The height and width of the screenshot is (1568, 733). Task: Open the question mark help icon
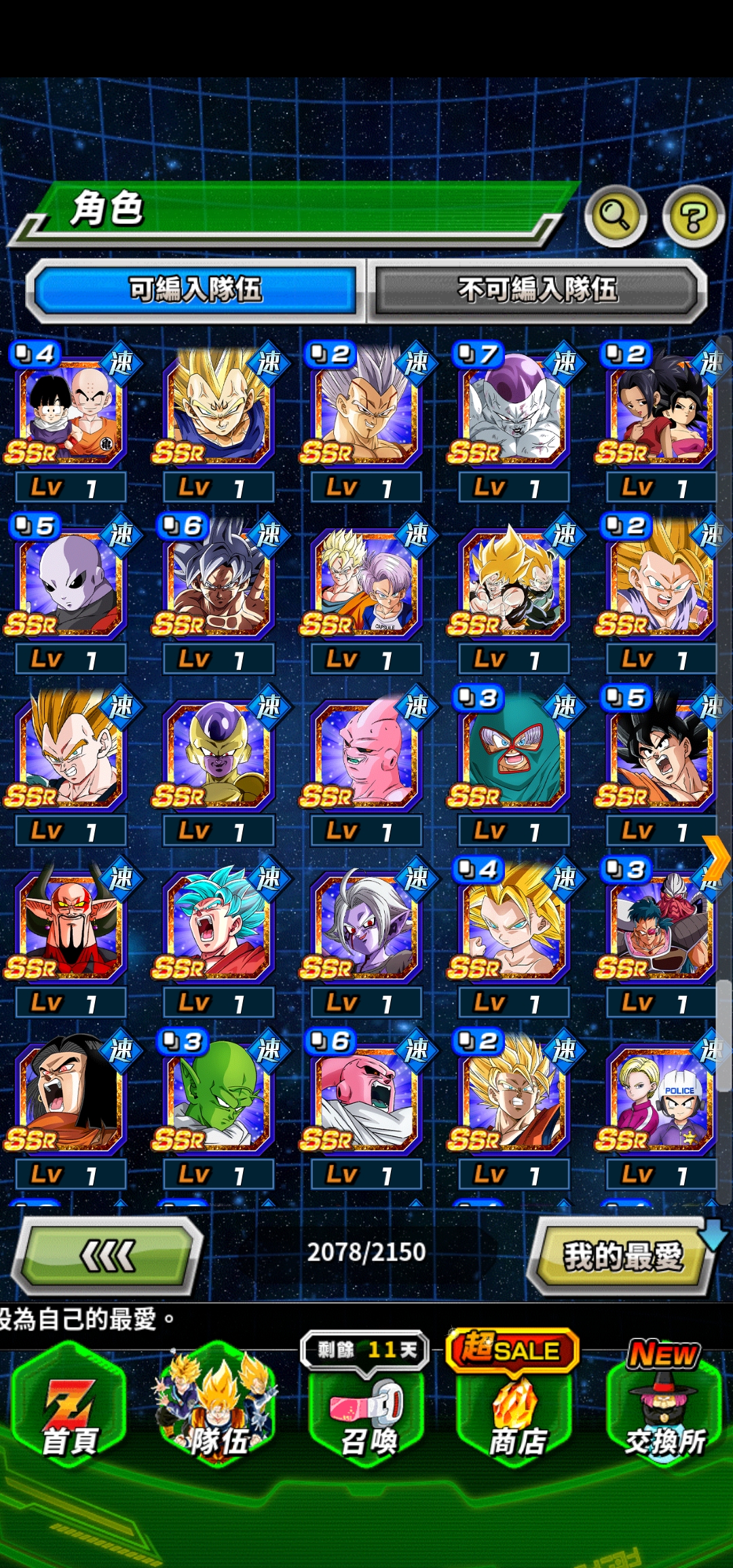point(694,217)
